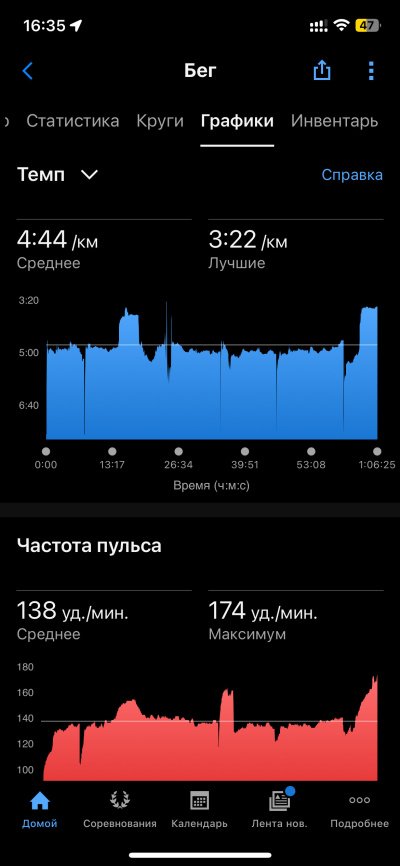Screen dimensions: 400x866
Task: Select the Графики tab
Action: 237,121
